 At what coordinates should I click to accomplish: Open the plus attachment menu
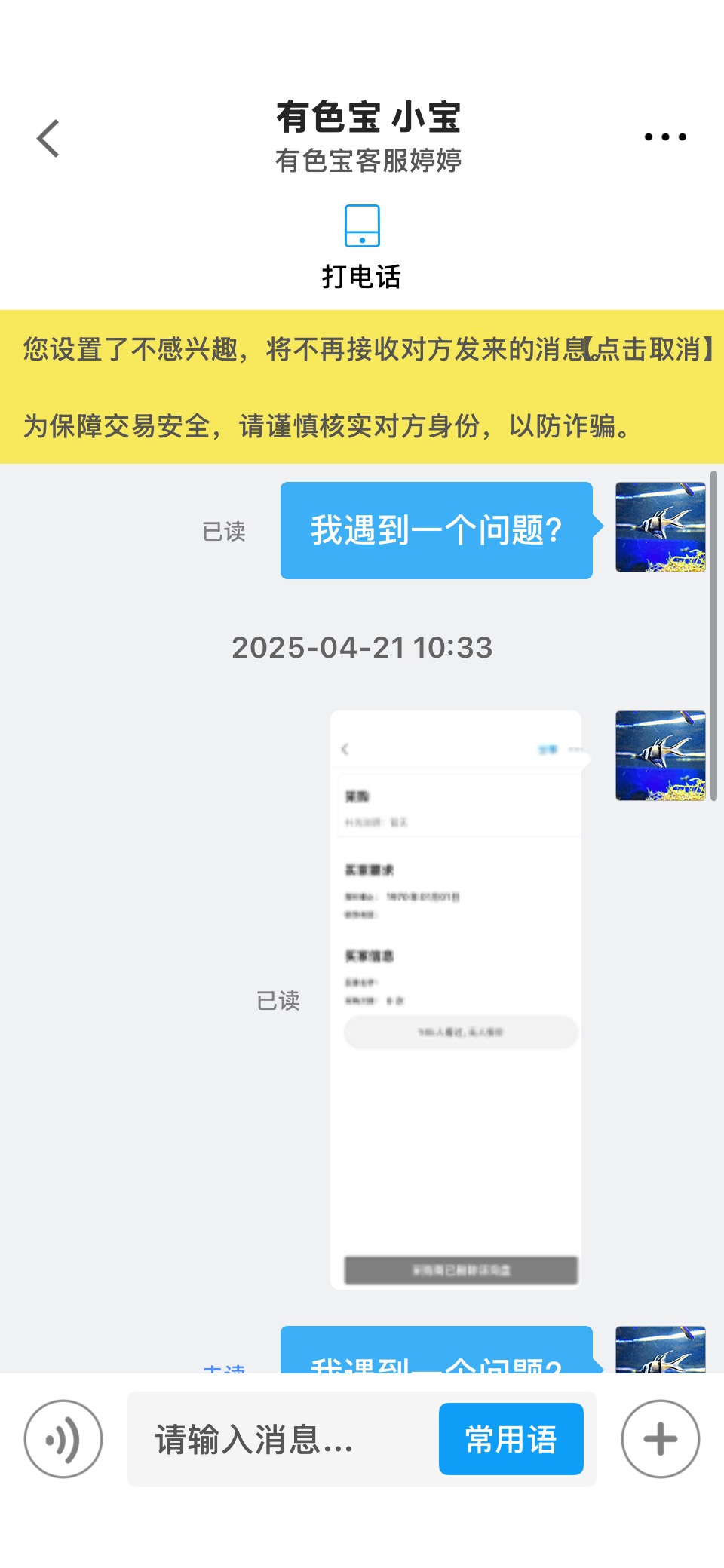pyautogui.click(x=661, y=1439)
